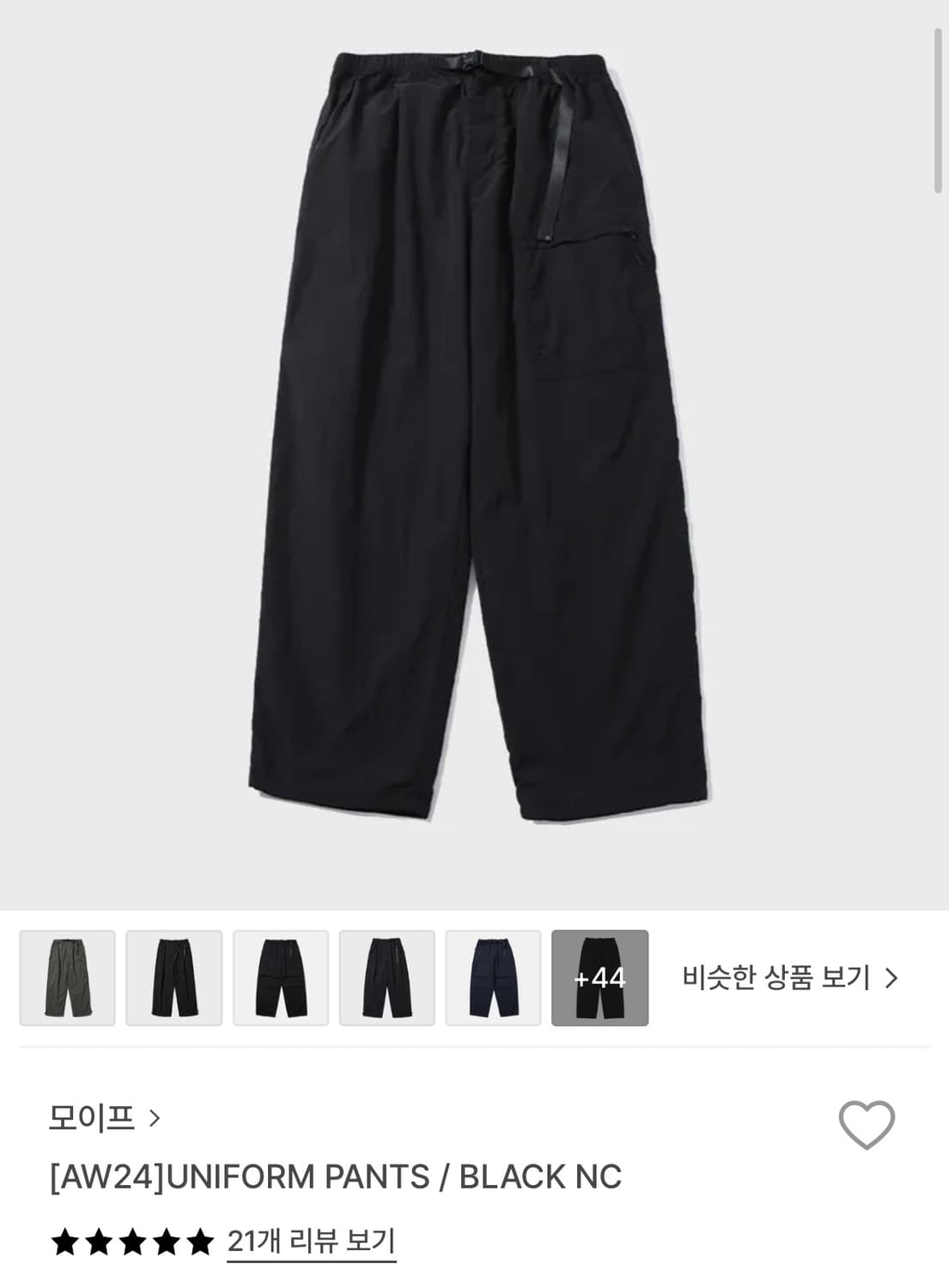Screen dimensions: 949x1288
Task: Select the olive green pants thumbnail
Action: (x=68, y=978)
